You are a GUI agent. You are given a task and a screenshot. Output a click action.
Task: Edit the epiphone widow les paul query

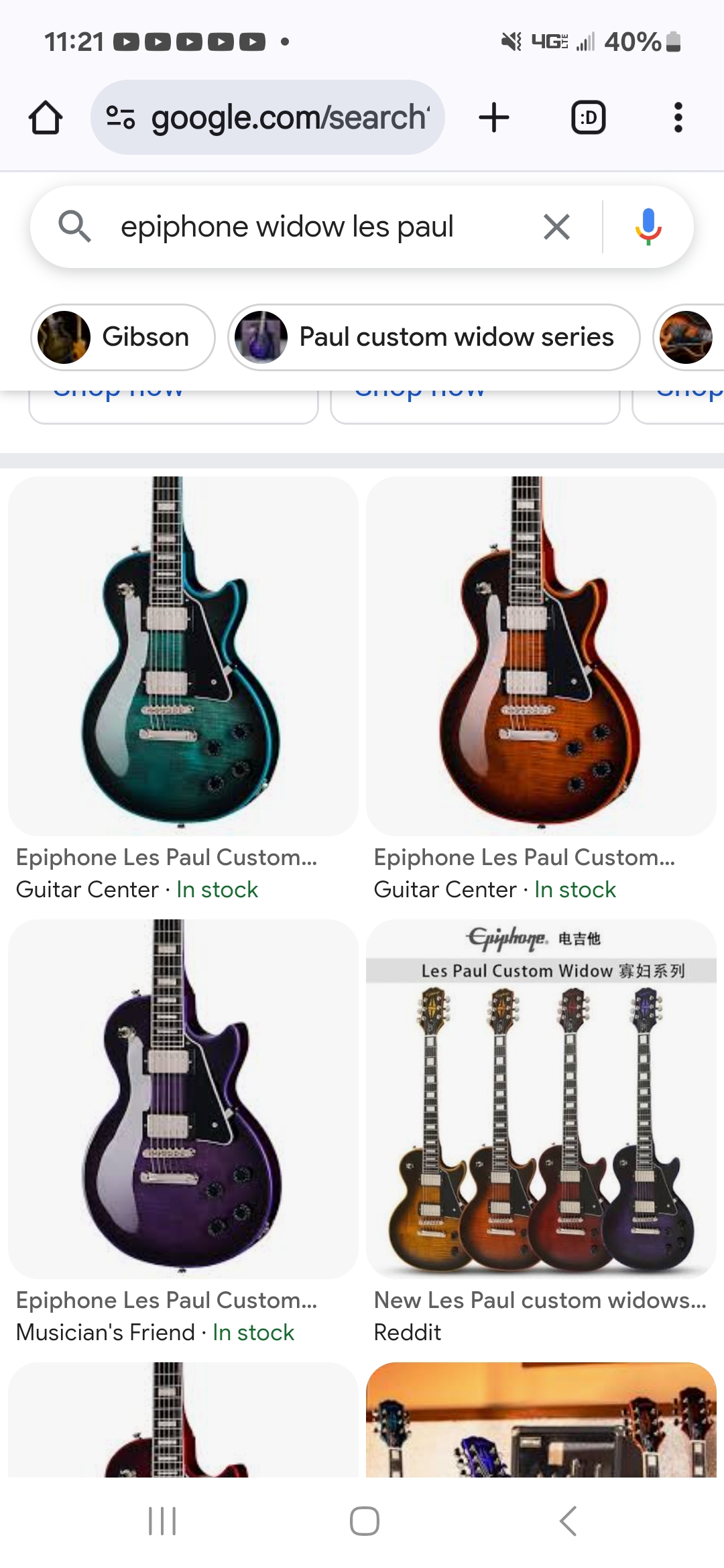point(287,227)
